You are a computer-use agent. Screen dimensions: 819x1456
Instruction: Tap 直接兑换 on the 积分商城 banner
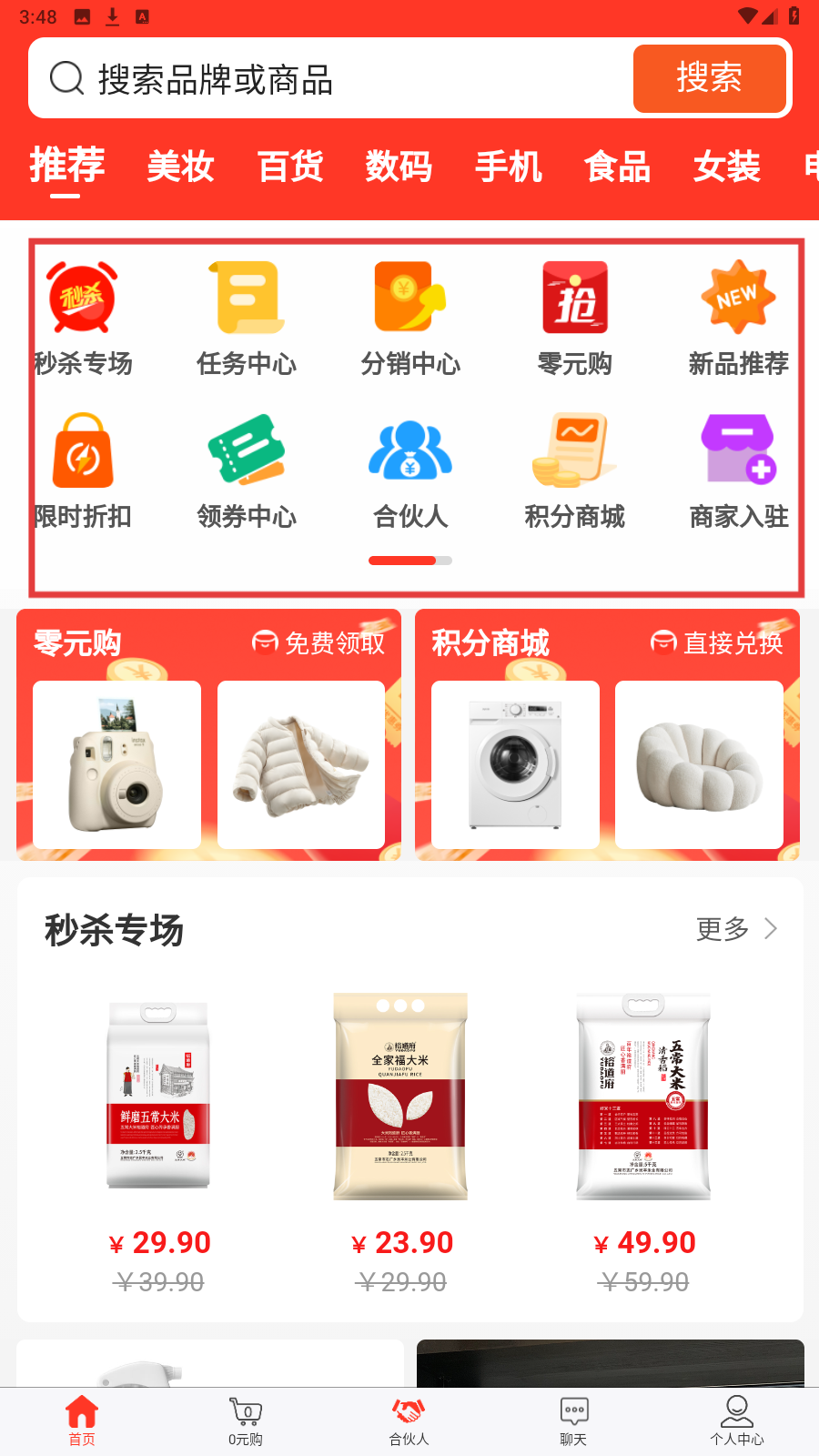coord(718,643)
